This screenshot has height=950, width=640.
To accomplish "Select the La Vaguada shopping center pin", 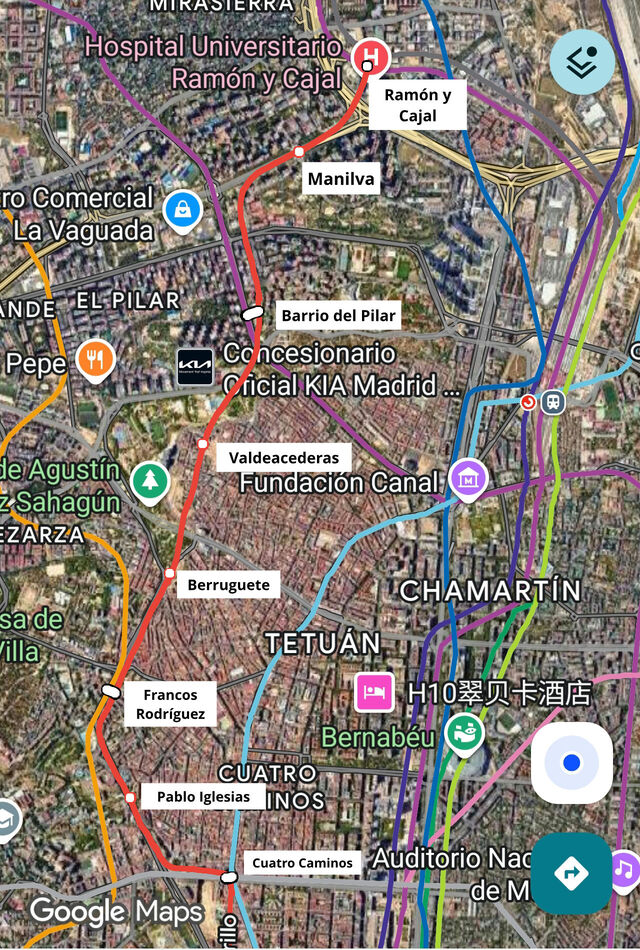I will point(185,211).
